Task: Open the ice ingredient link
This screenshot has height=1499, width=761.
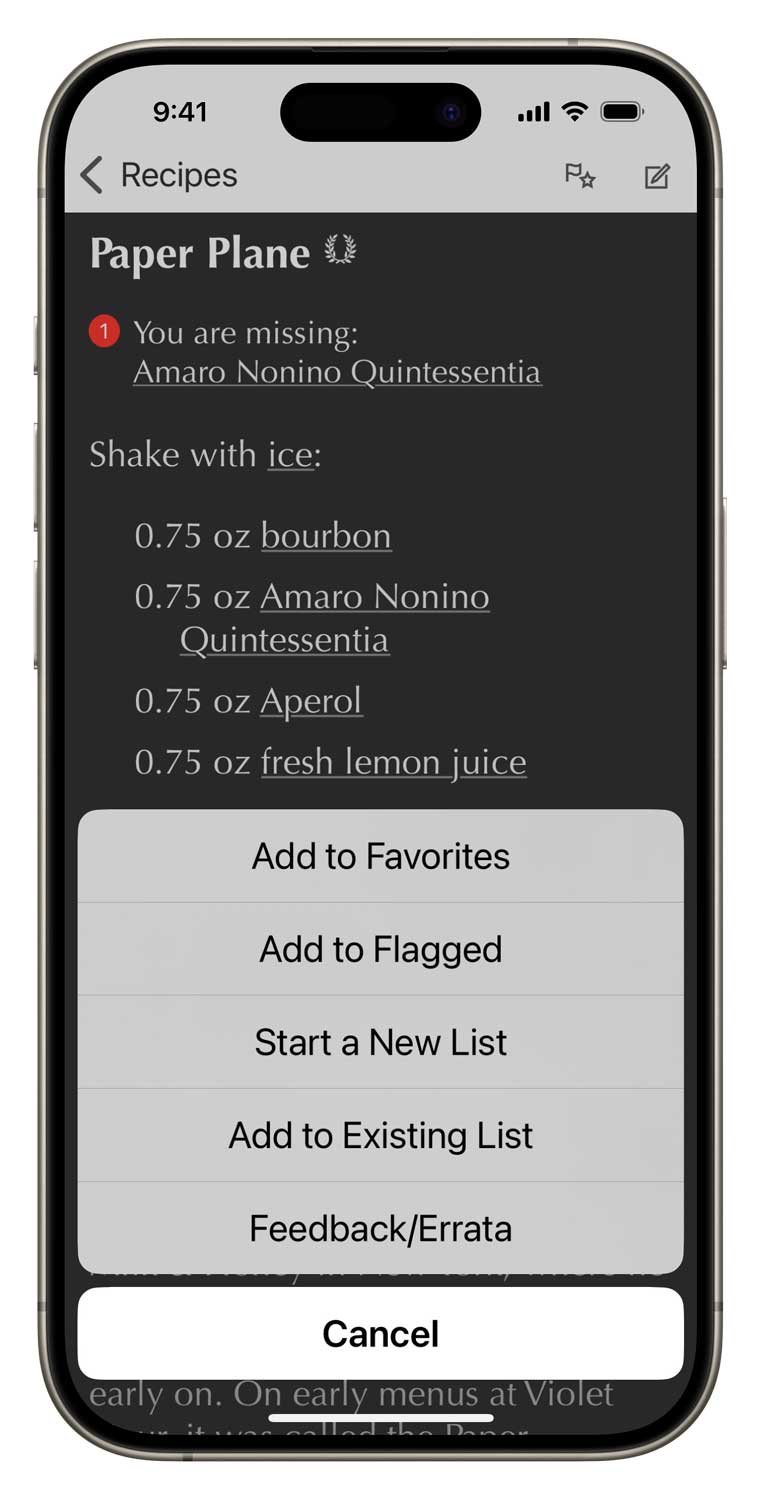Action: pyautogui.click(x=290, y=455)
